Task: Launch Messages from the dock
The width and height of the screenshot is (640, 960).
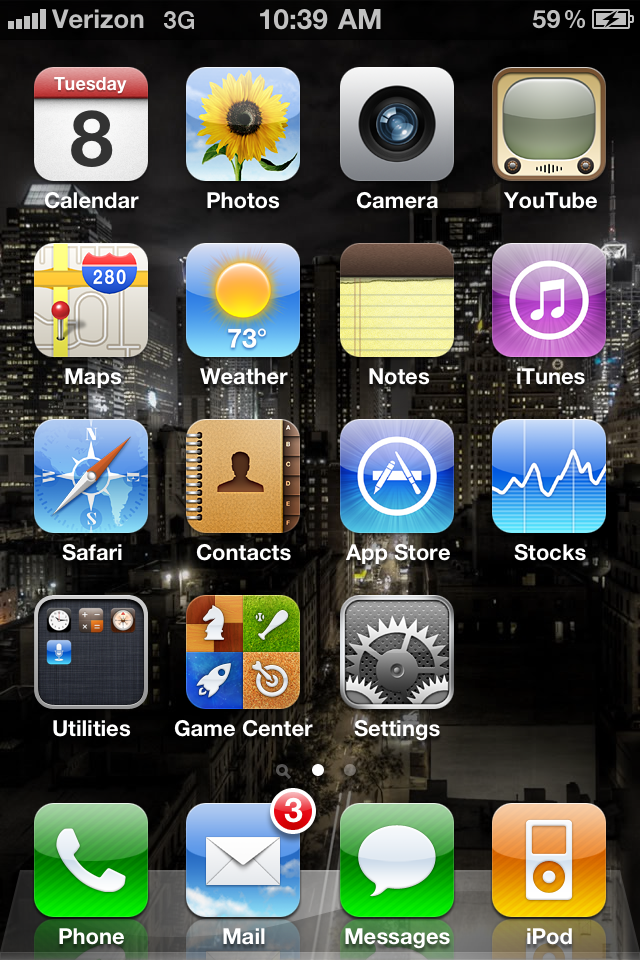Action: coord(397,860)
